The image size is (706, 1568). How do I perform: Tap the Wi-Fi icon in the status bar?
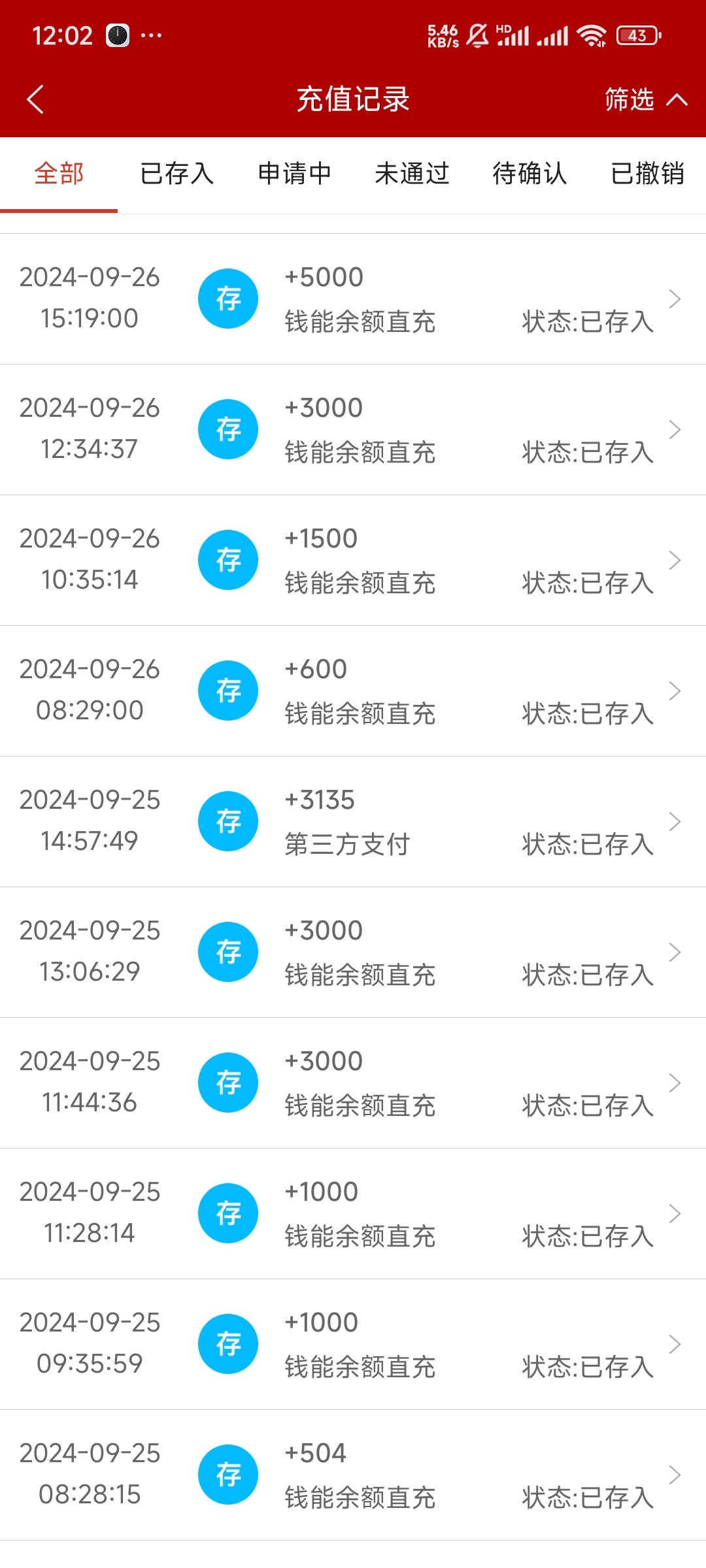tap(592, 36)
